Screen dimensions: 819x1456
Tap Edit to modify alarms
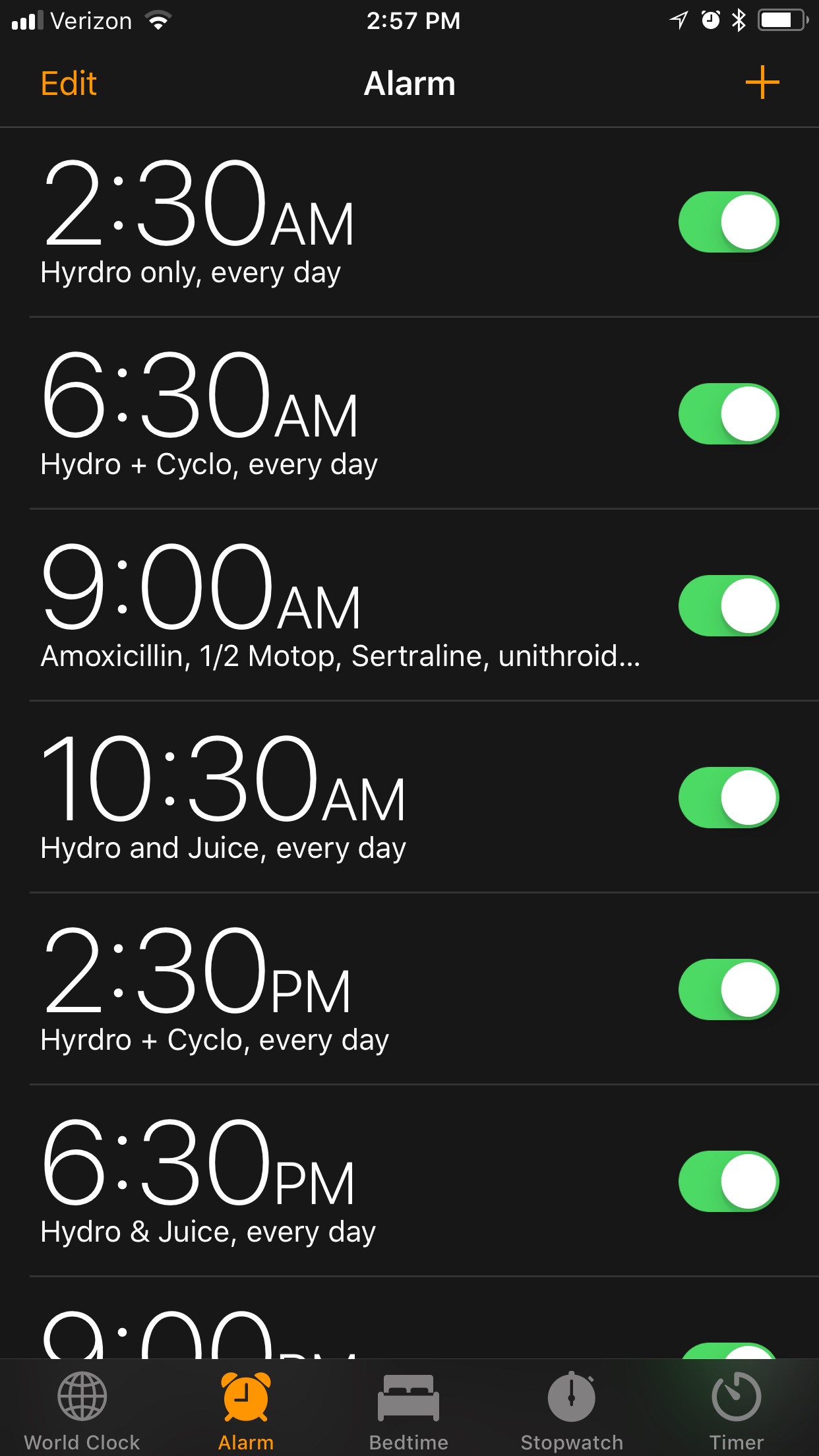click(x=69, y=84)
